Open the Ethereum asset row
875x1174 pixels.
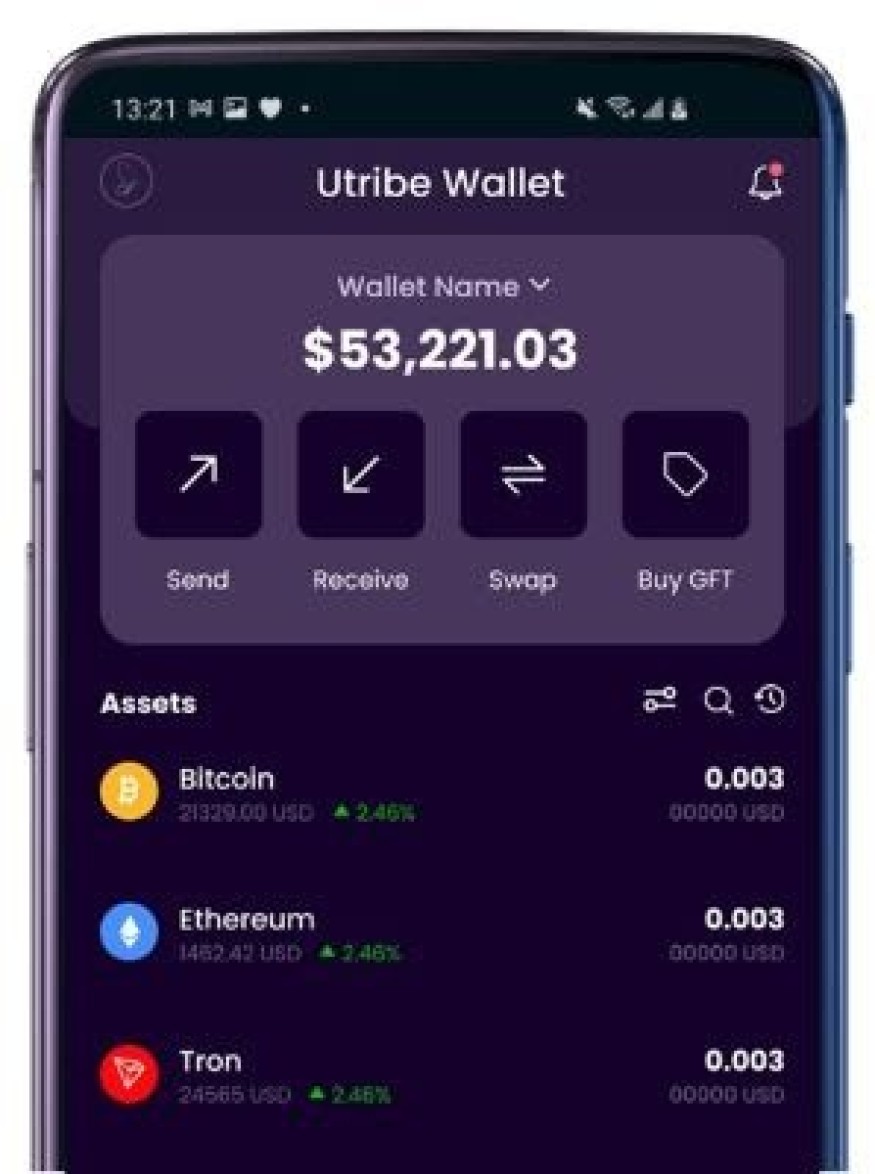pos(440,933)
